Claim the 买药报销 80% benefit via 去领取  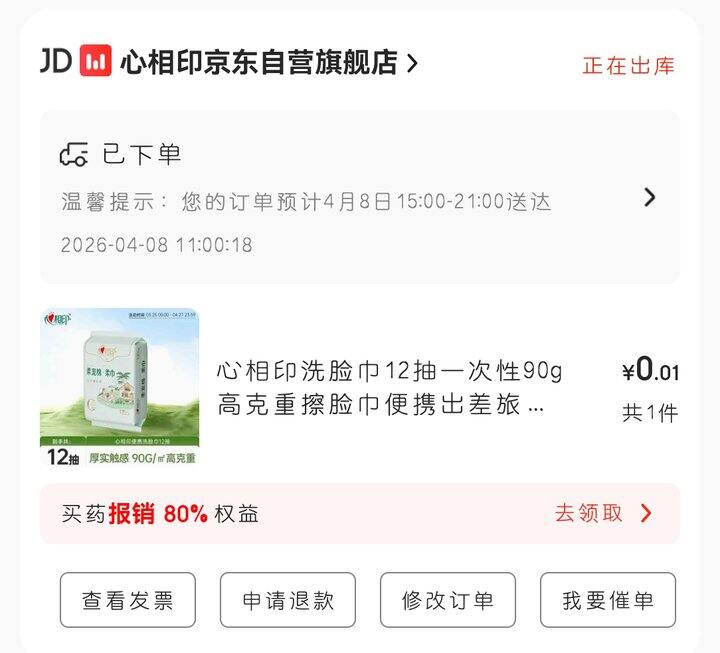603,514
